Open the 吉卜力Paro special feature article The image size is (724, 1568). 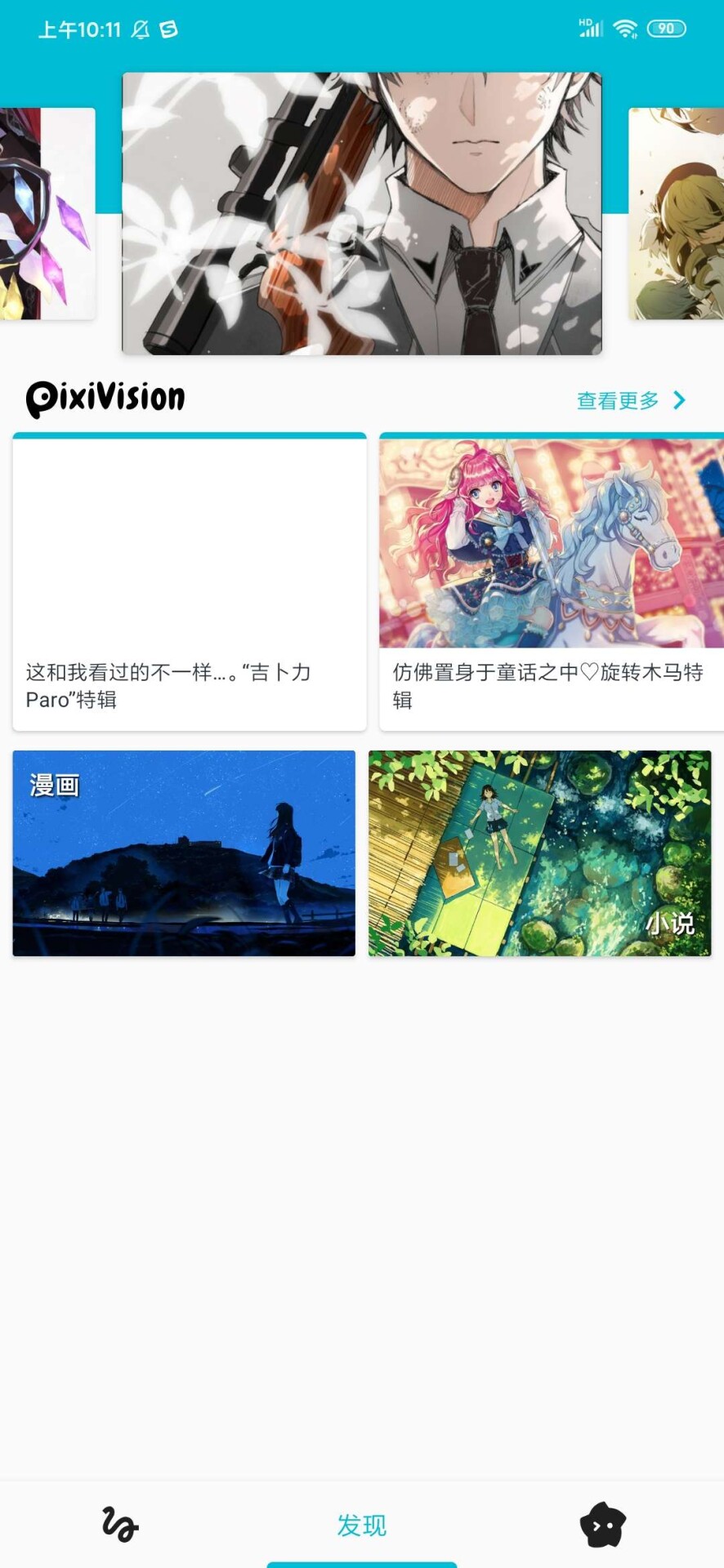pos(189,581)
